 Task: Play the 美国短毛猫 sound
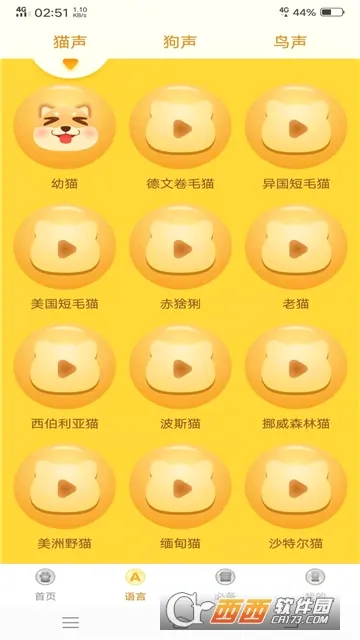(65, 247)
